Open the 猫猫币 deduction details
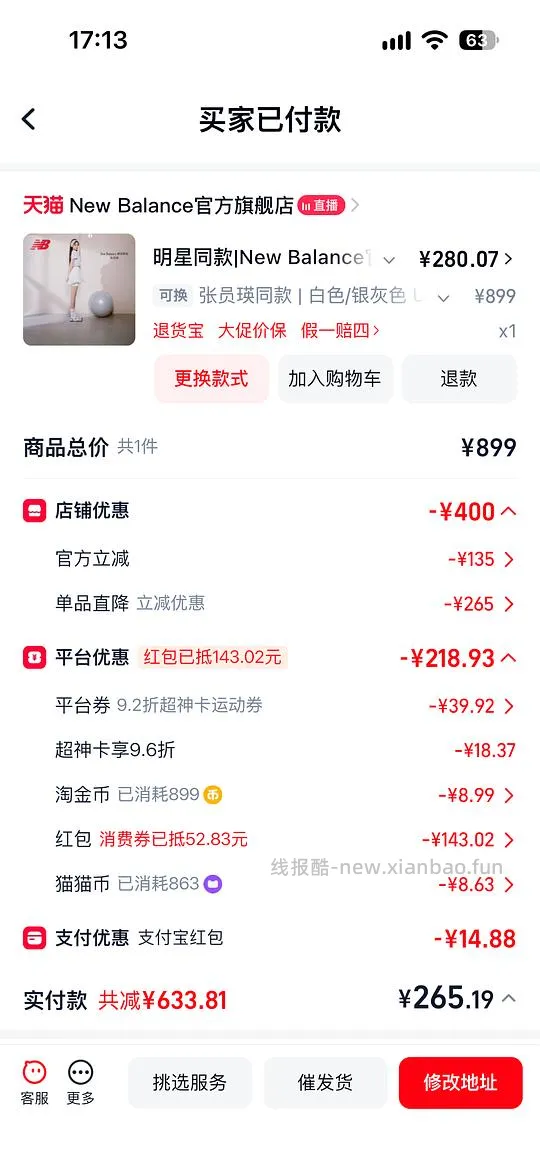Screen dimensions: 540x1170 tap(269, 885)
